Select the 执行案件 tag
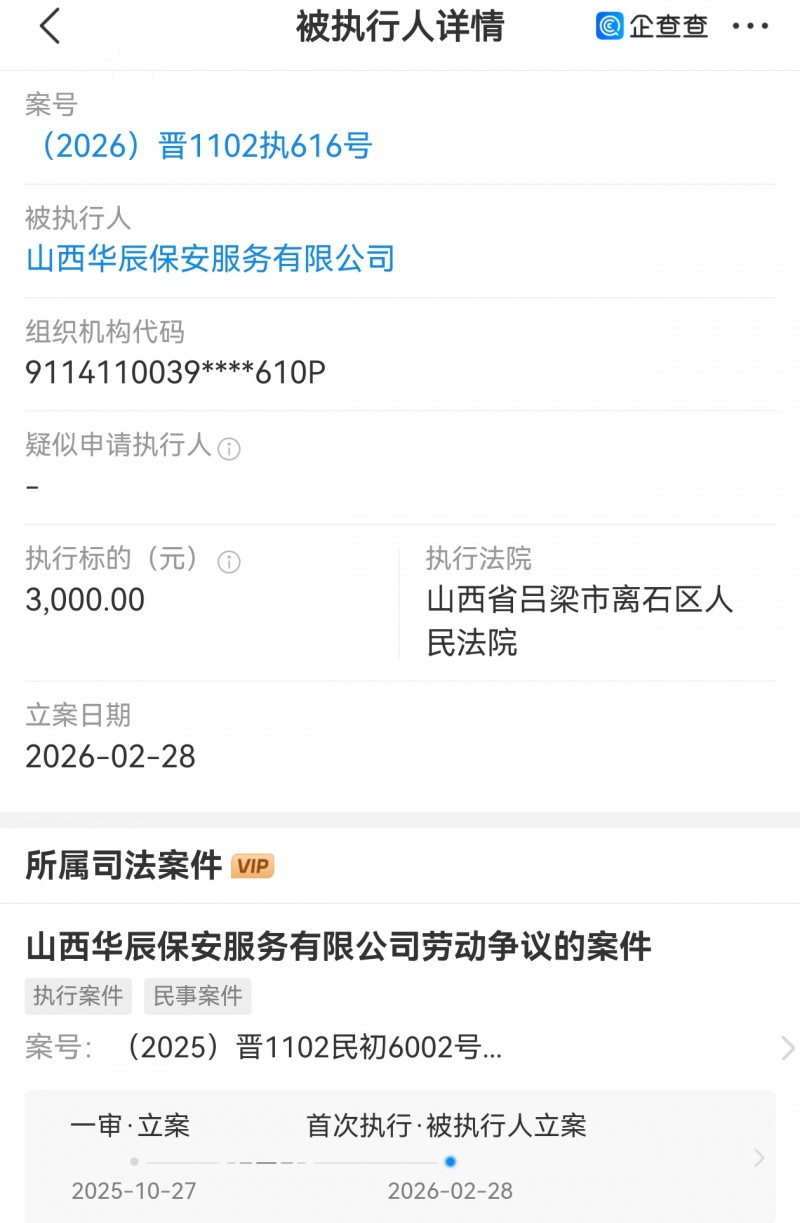 77,996
